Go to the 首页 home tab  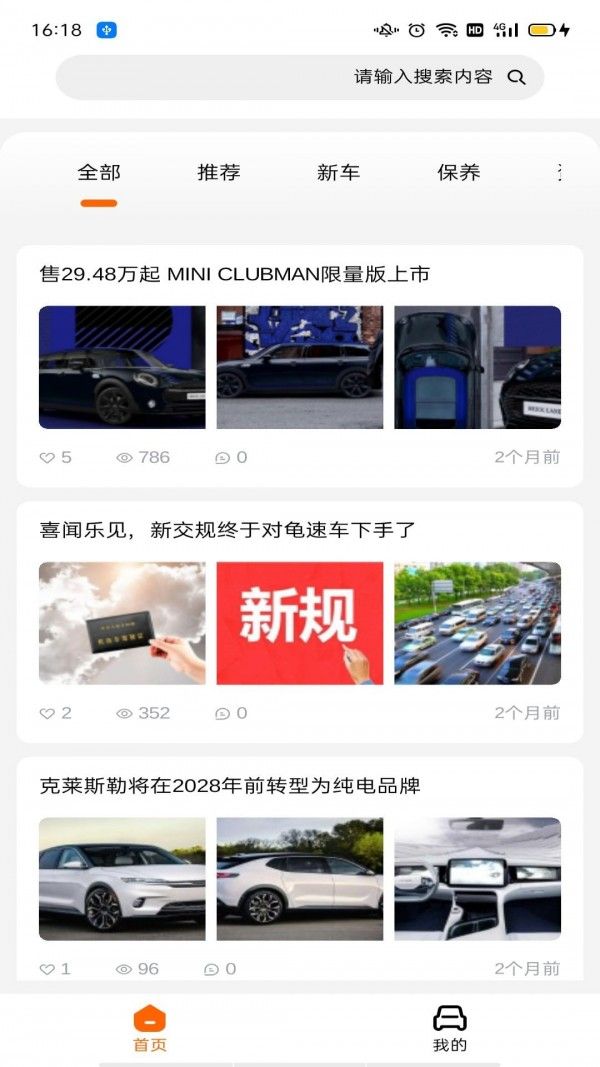(150, 1029)
